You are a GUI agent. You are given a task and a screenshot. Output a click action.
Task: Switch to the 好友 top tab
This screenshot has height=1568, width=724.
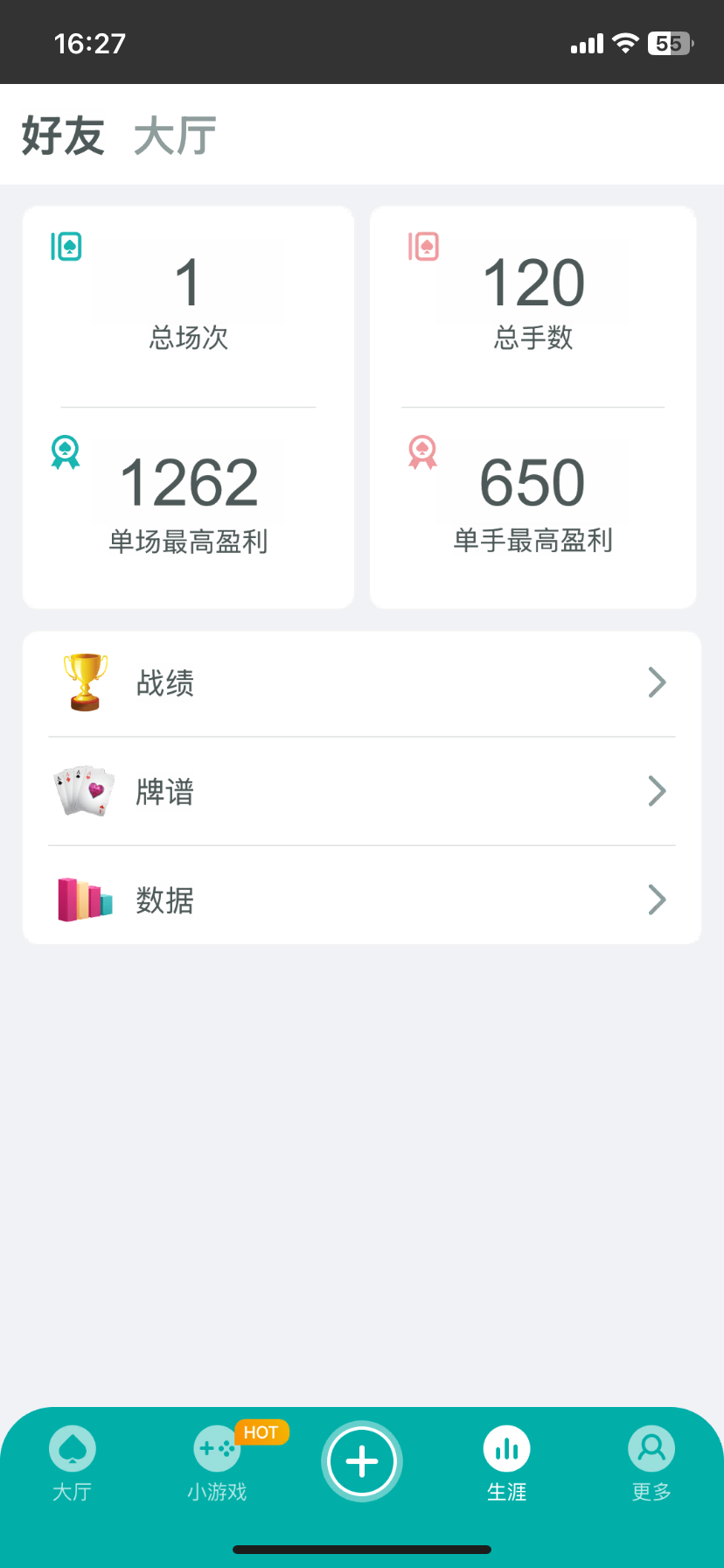click(63, 136)
